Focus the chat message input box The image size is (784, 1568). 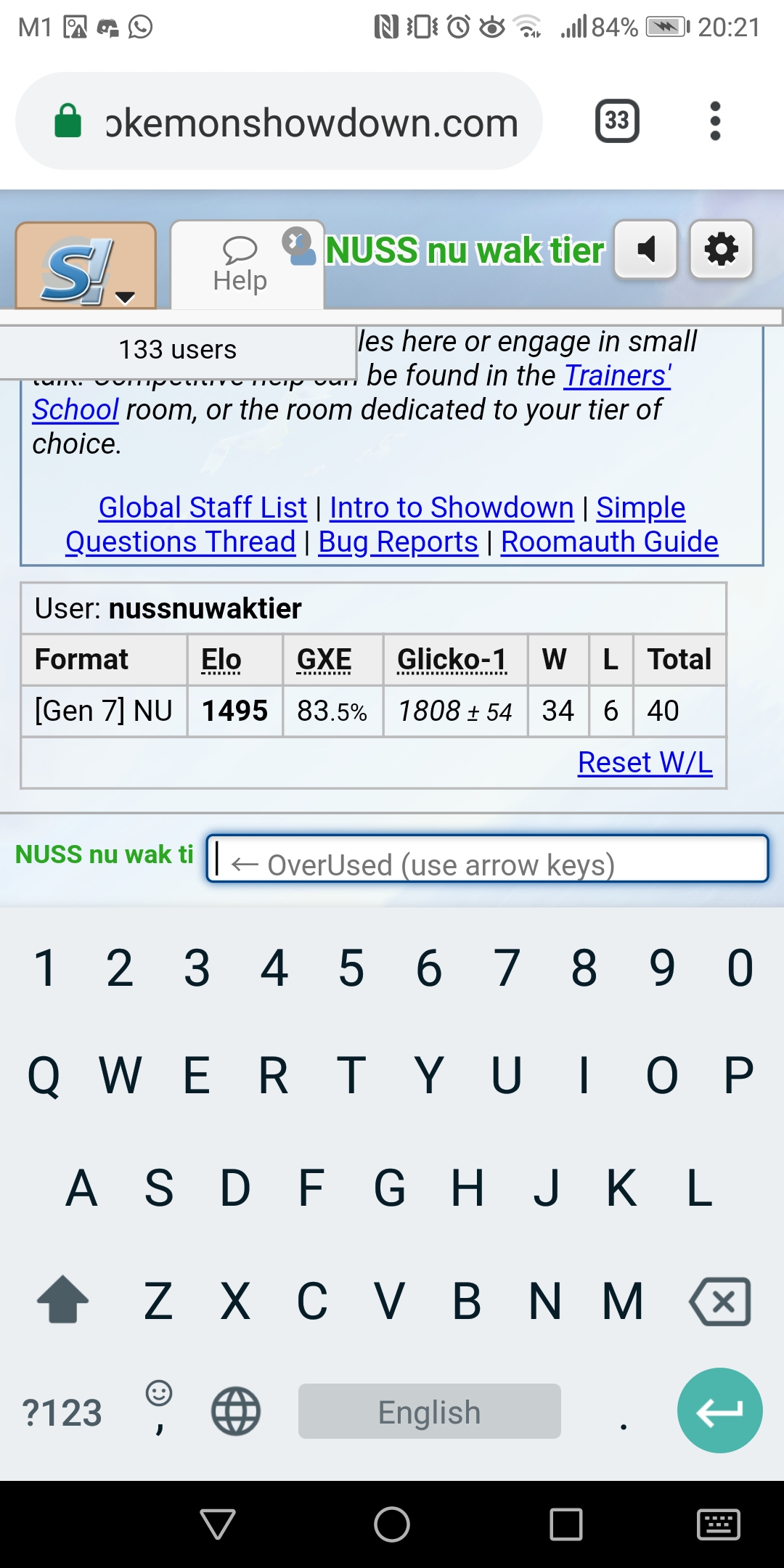click(487, 859)
